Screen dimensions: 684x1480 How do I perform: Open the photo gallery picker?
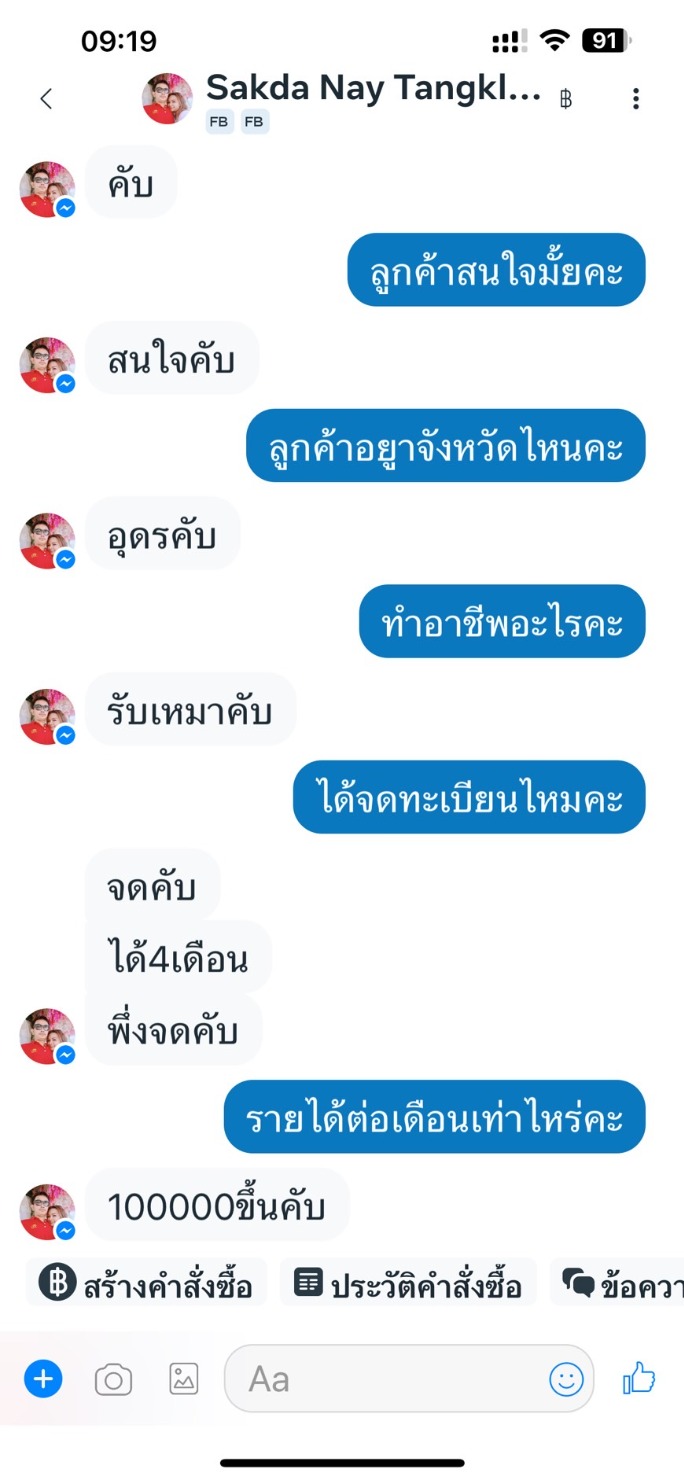tap(184, 1379)
